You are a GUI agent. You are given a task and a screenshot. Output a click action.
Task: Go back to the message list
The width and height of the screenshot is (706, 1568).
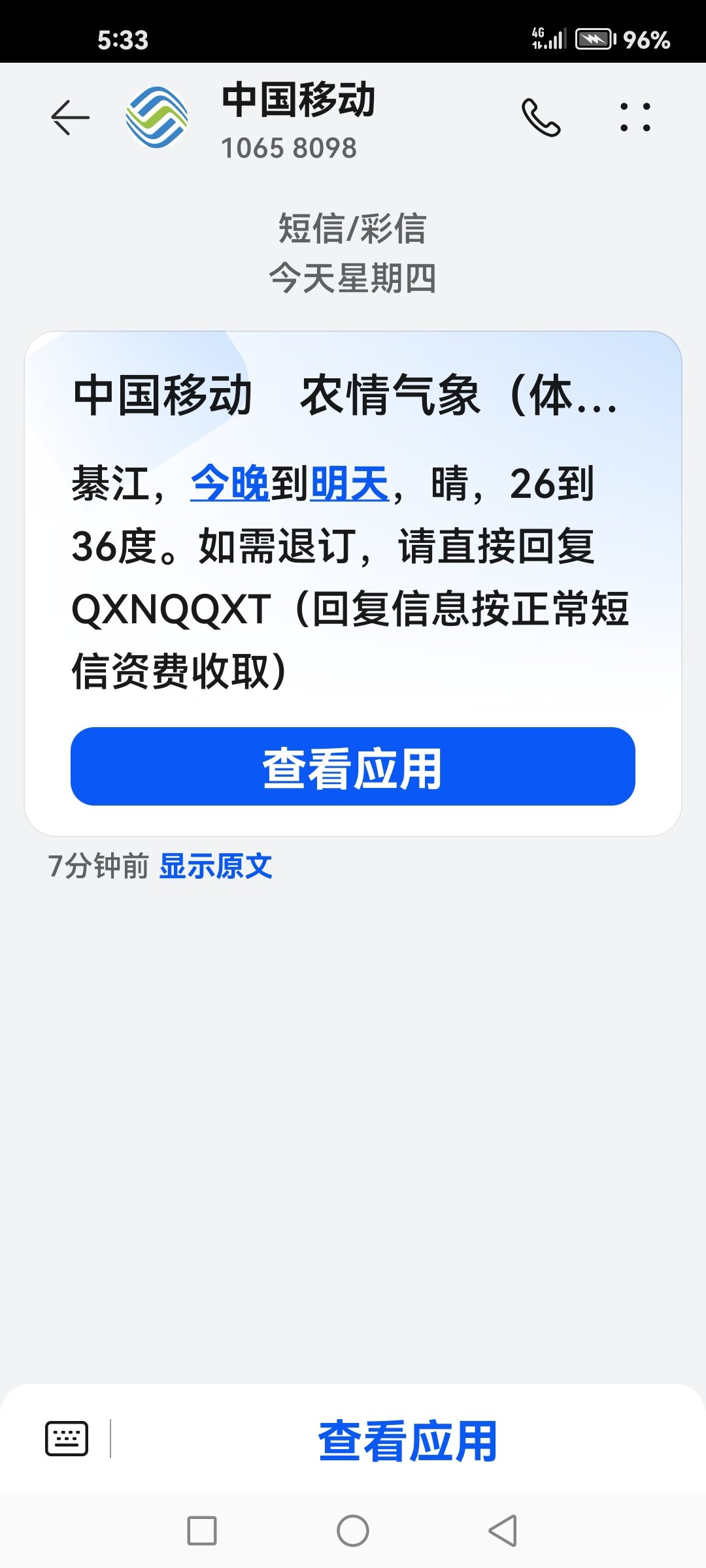pyautogui.click(x=70, y=118)
